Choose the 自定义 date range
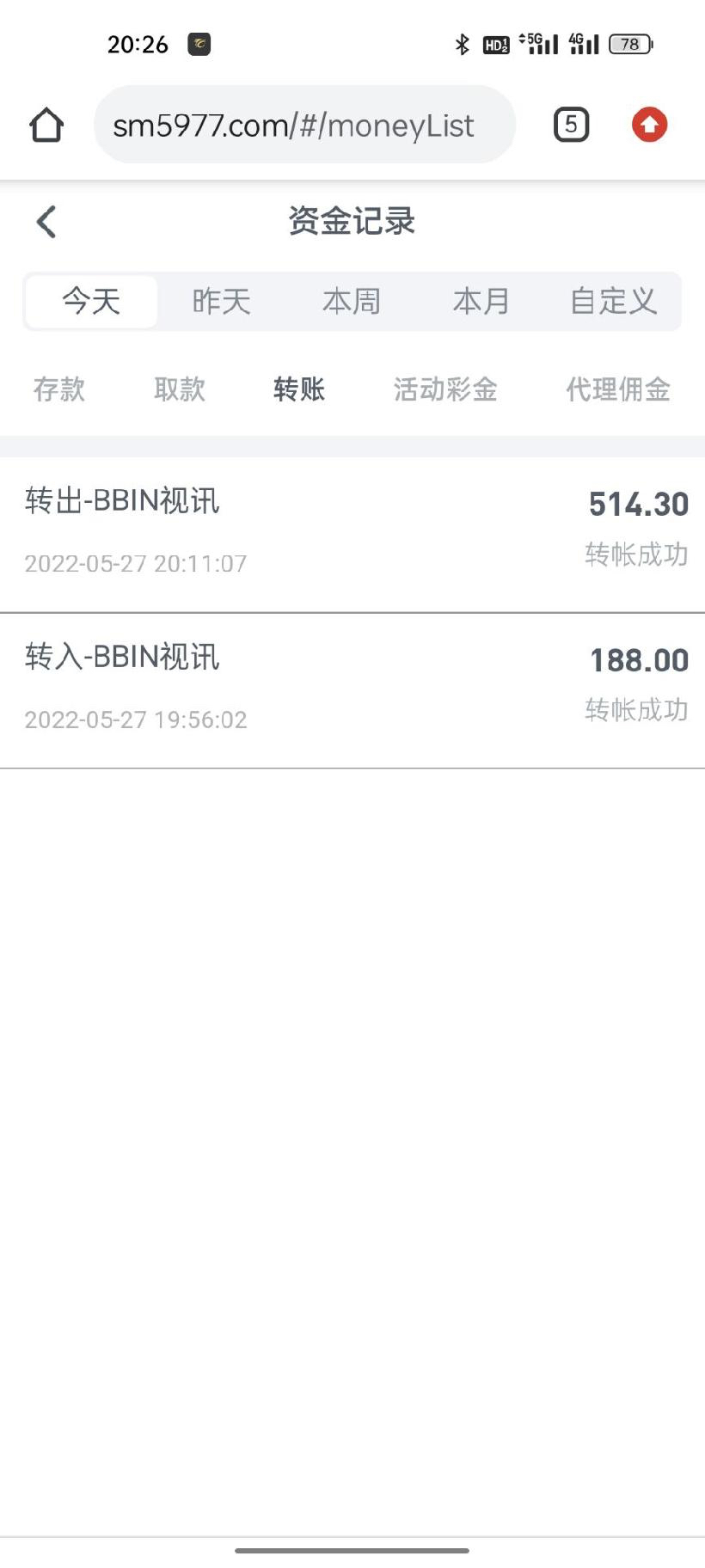Screen dimensions: 705x1568 [x=613, y=302]
